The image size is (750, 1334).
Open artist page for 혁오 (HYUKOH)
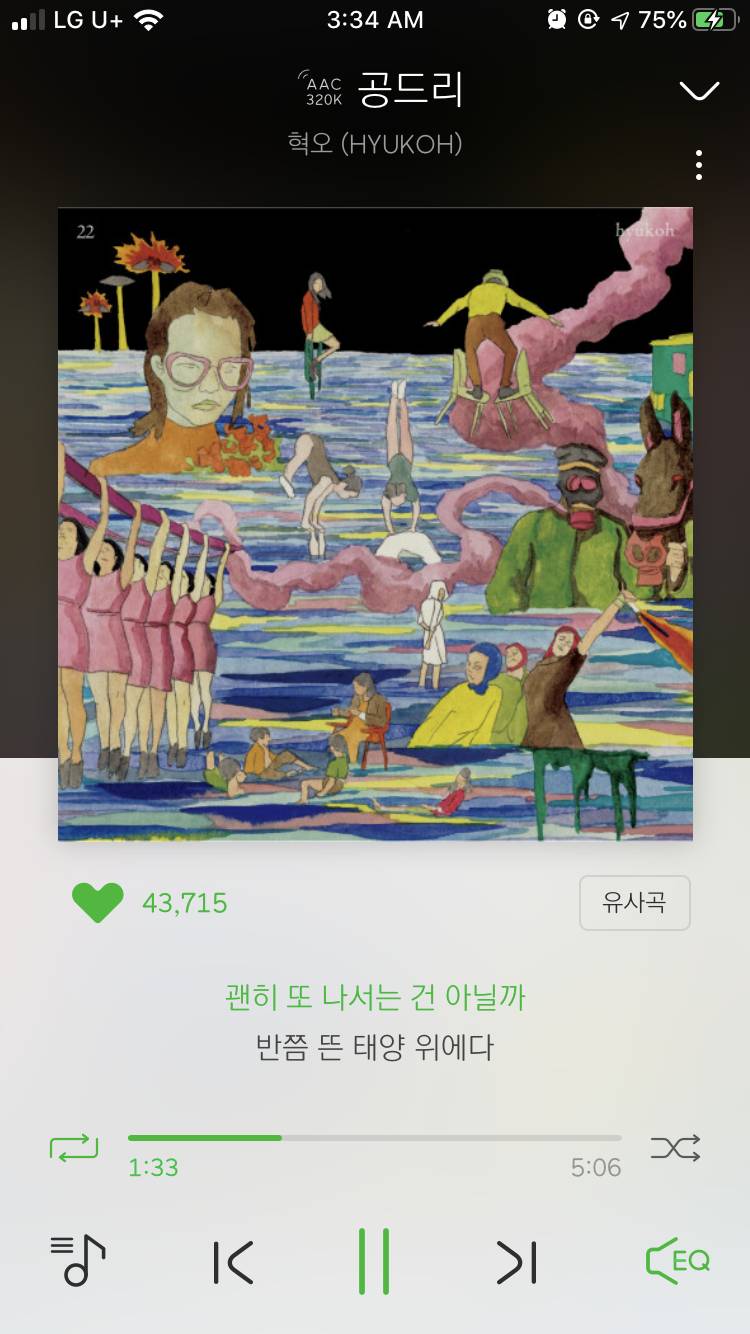[375, 144]
